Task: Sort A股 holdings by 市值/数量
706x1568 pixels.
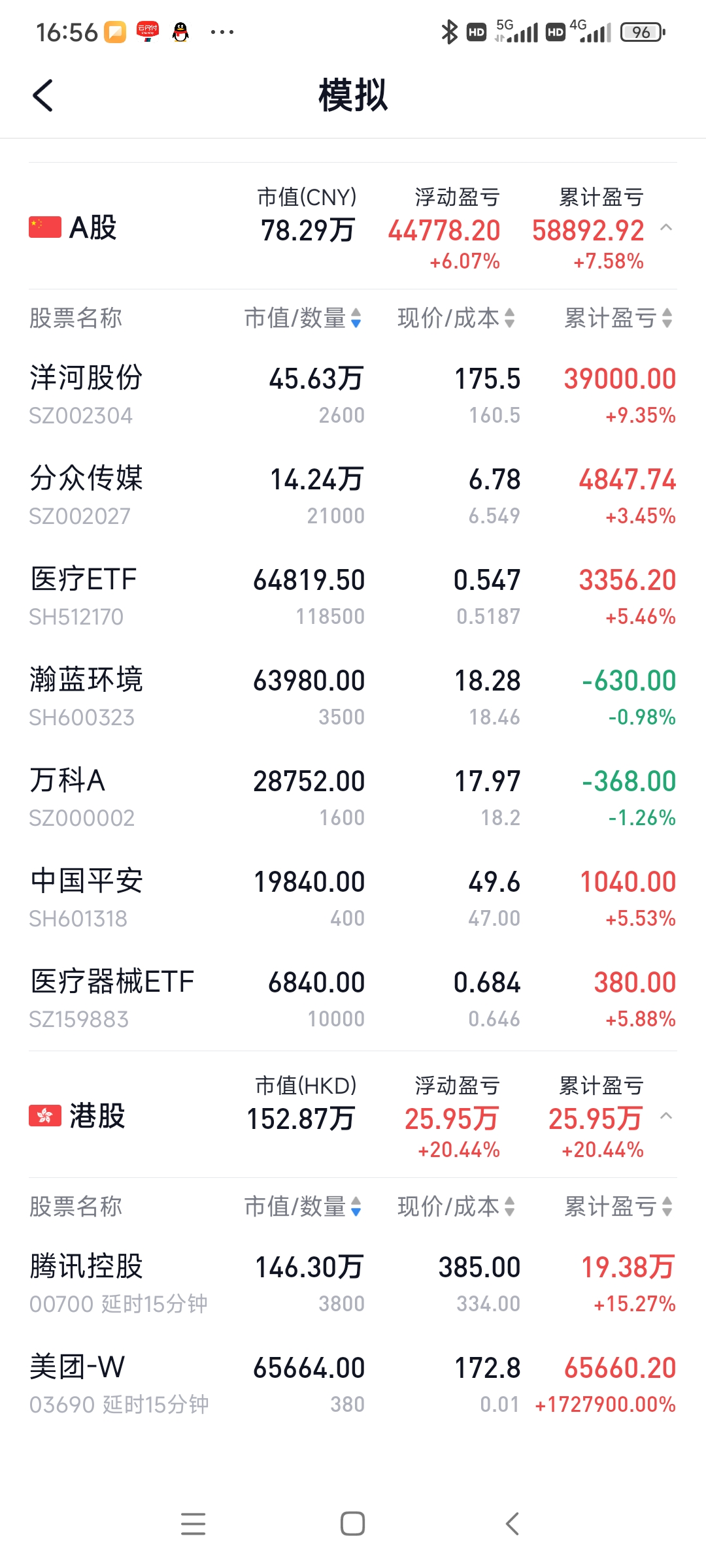Action: tap(303, 318)
